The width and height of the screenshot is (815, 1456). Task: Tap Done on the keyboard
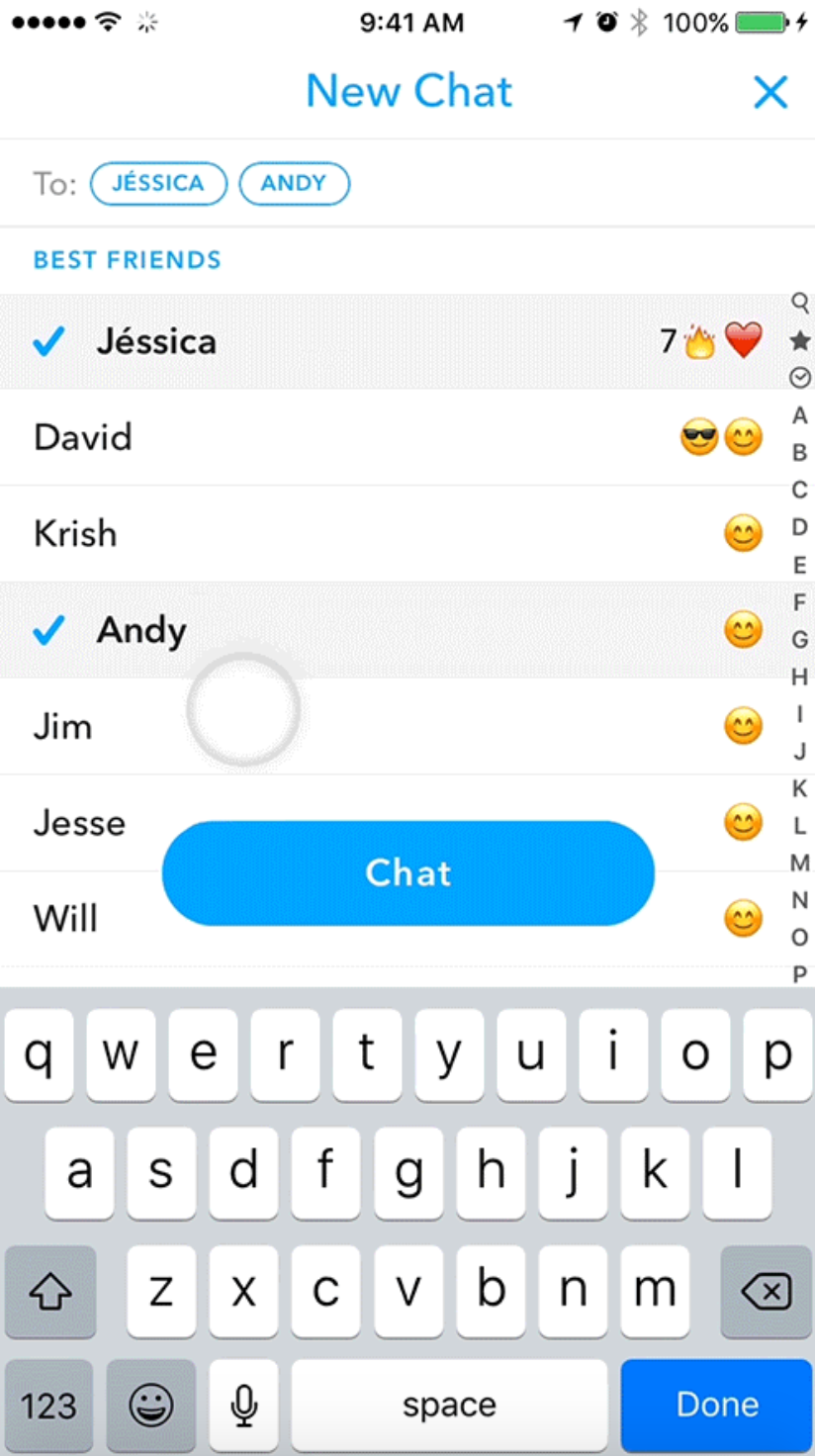coord(717,1405)
